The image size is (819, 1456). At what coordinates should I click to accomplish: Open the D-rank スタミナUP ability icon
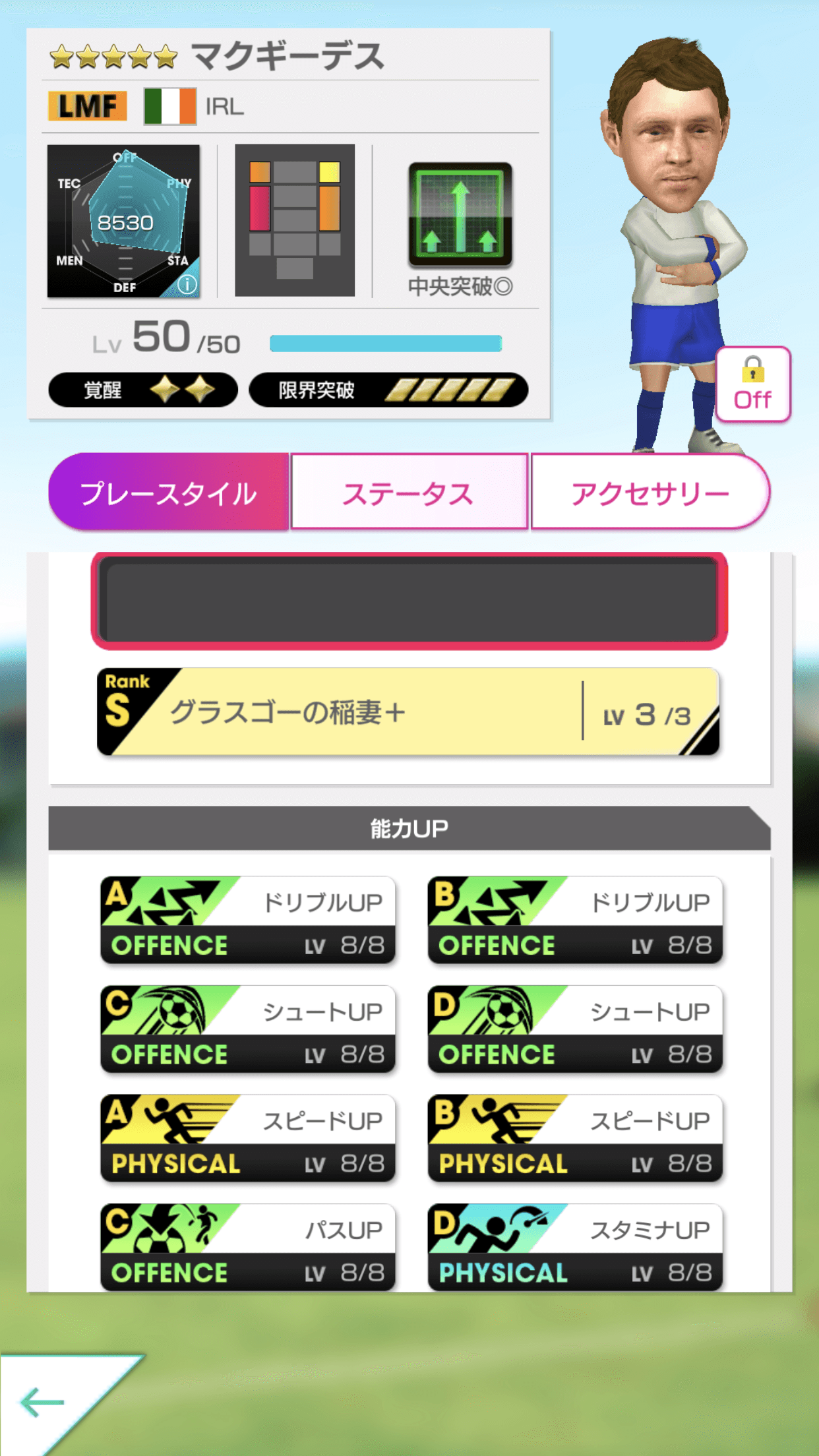(x=574, y=1250)
